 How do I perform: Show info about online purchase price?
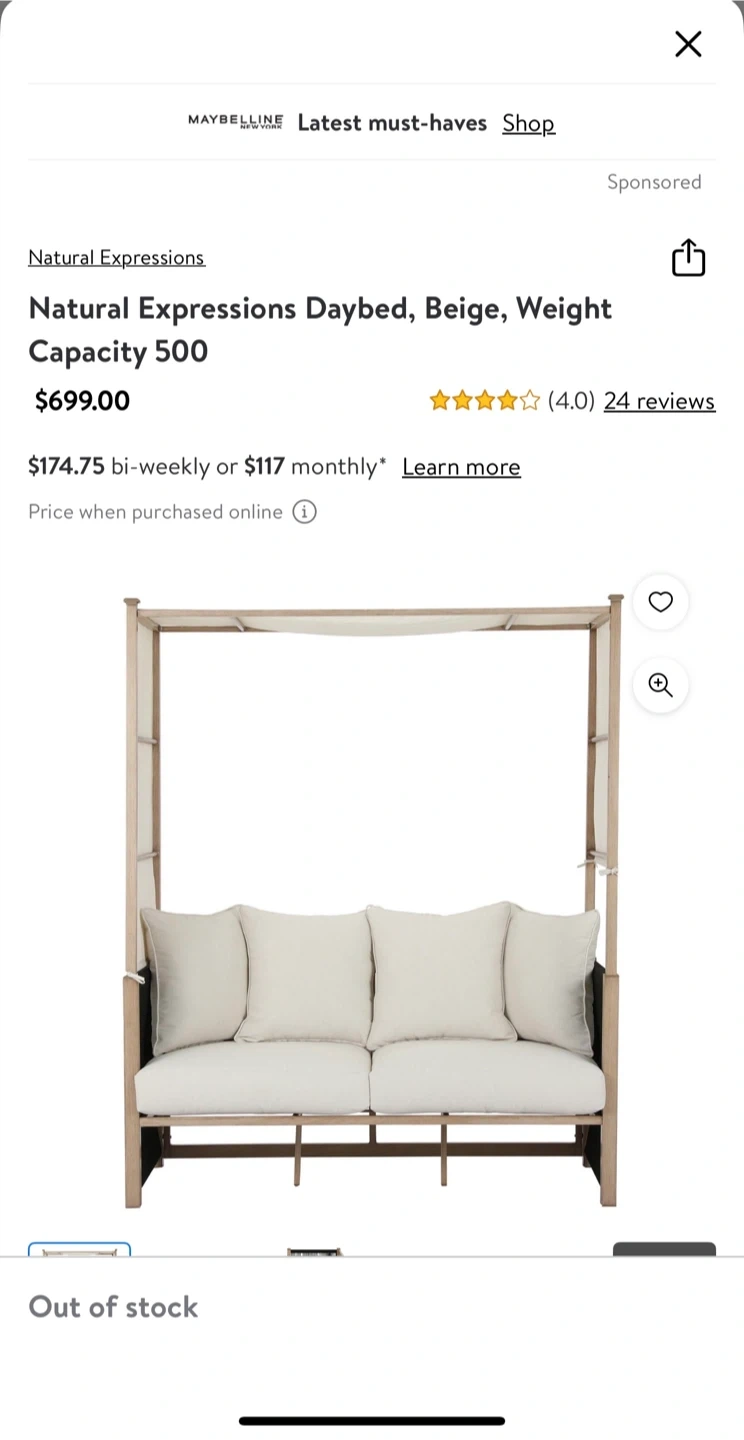(x=304, y=512)
